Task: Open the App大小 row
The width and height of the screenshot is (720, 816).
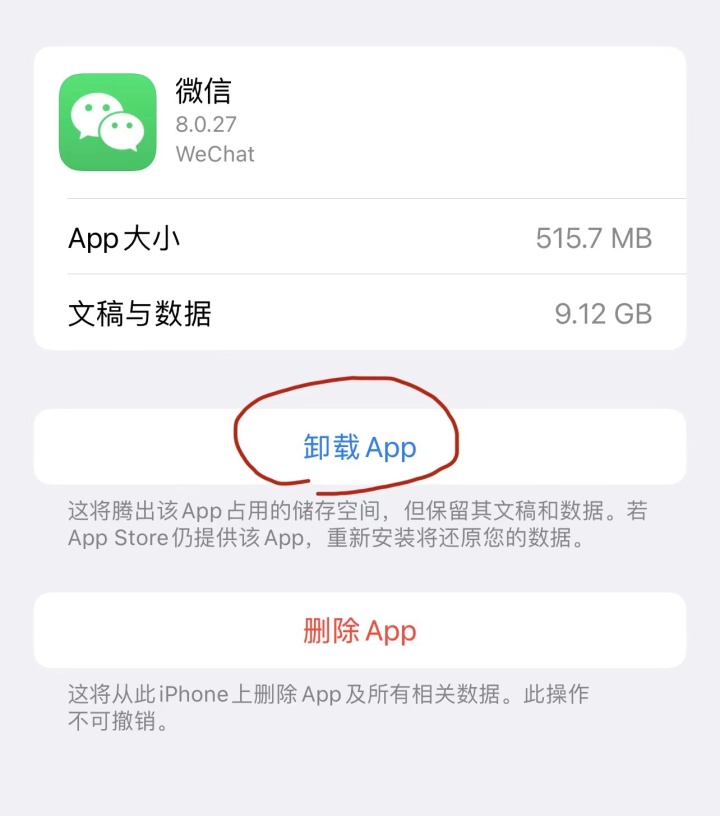Action: (120, 238)
